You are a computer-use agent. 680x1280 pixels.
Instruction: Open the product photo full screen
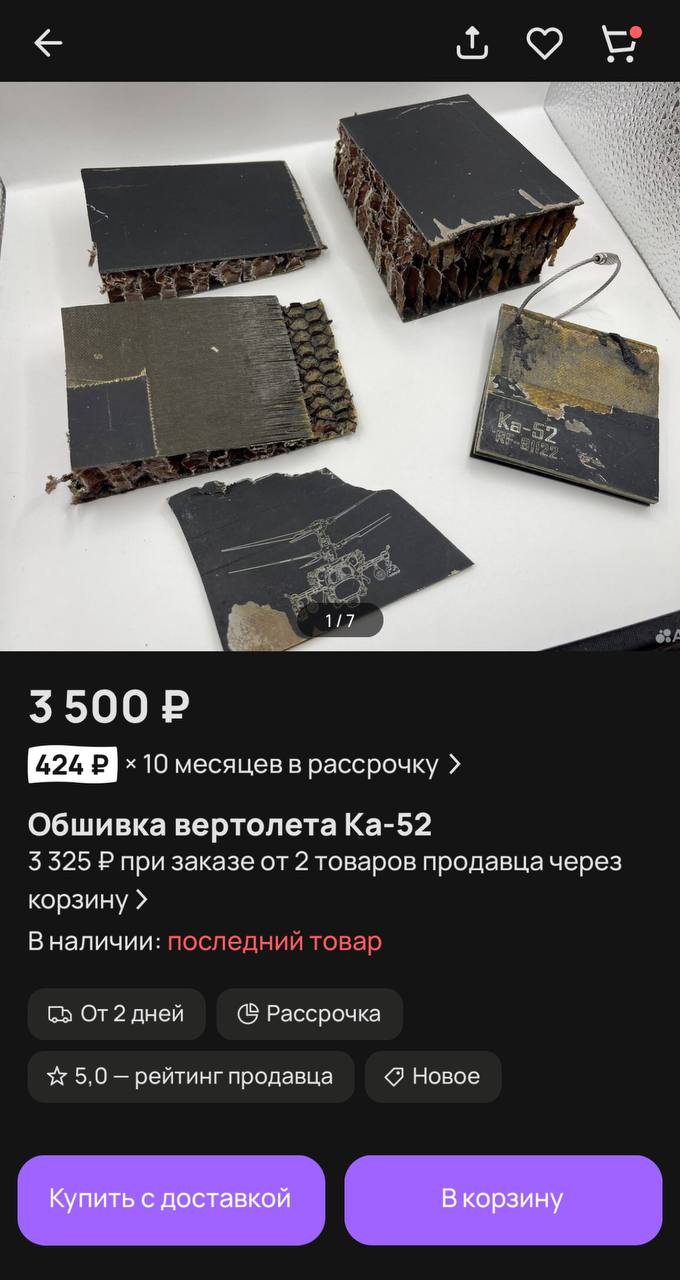tap(340, 365)
